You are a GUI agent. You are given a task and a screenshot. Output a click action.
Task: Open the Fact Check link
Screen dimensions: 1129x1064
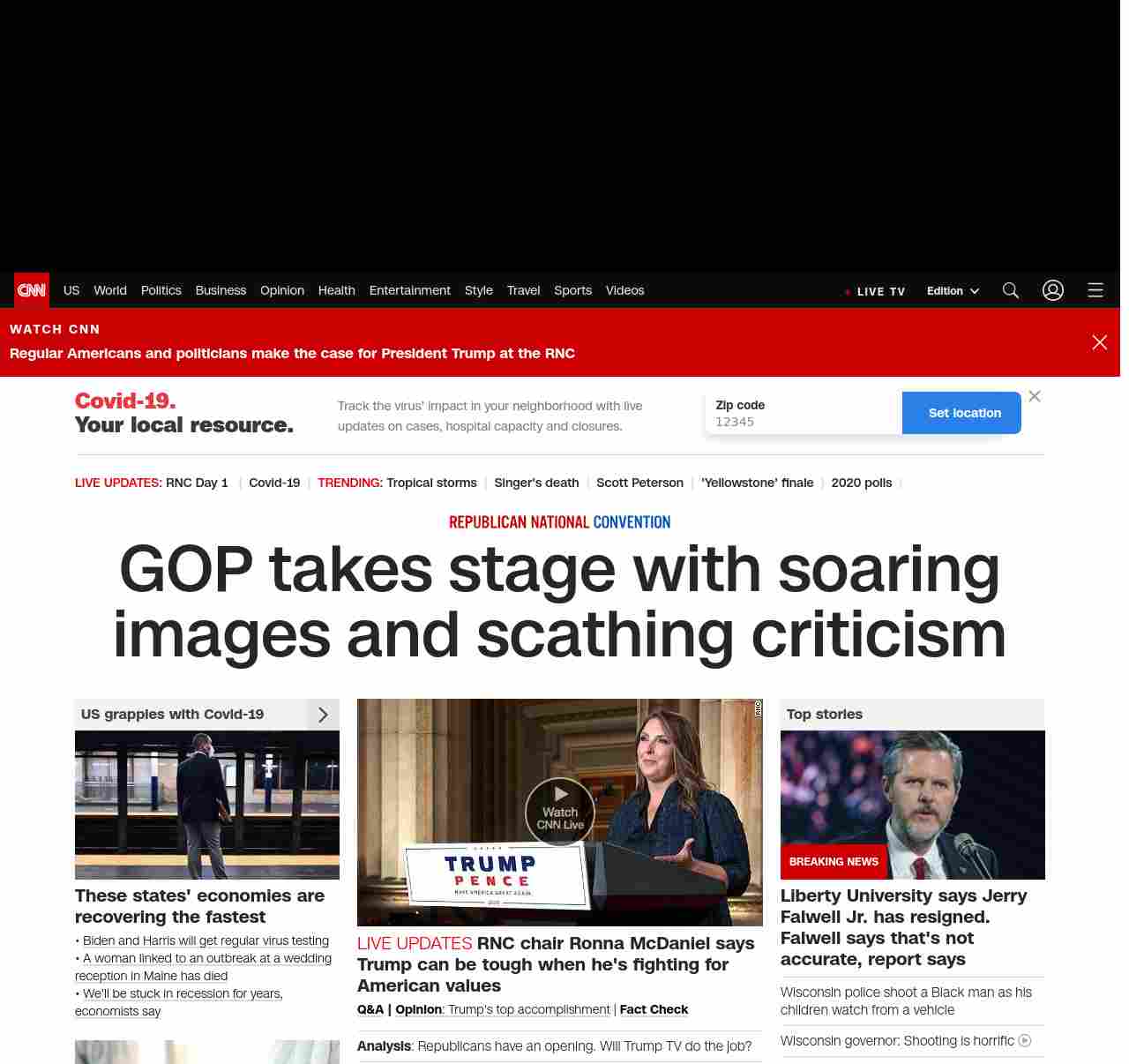coord(654,1009)
